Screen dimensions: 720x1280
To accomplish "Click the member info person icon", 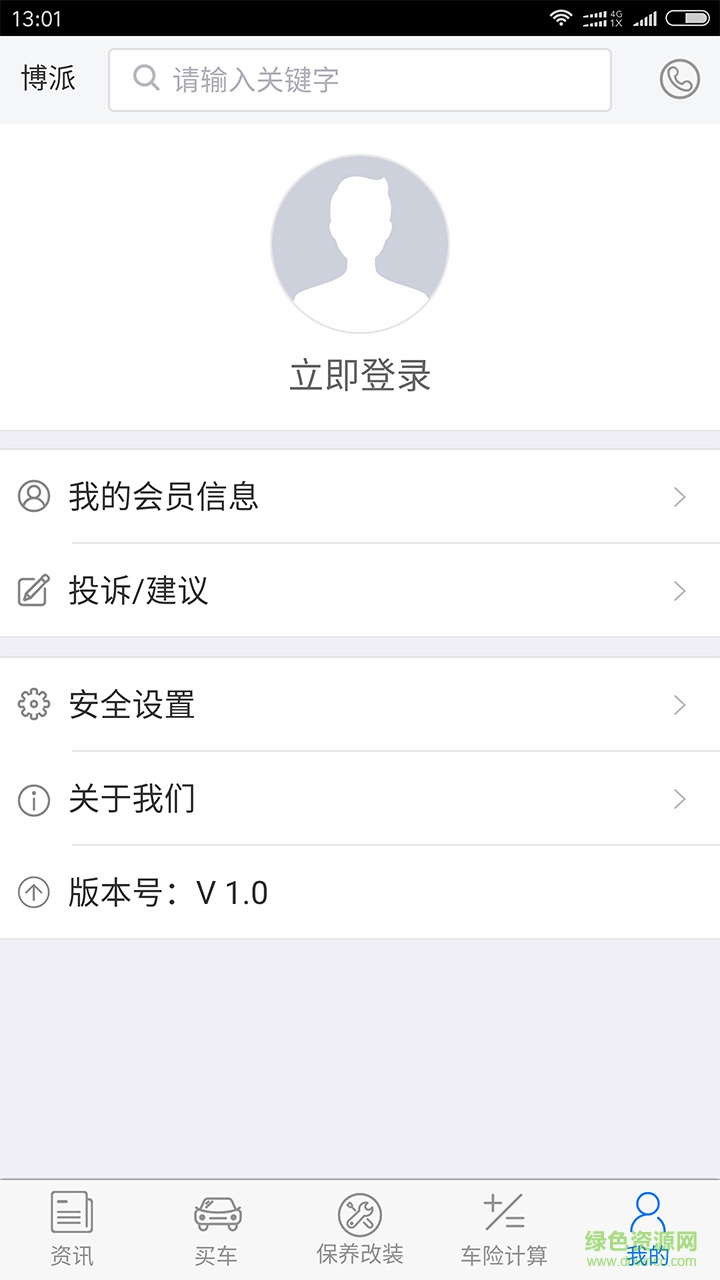I will pos(34,497).
